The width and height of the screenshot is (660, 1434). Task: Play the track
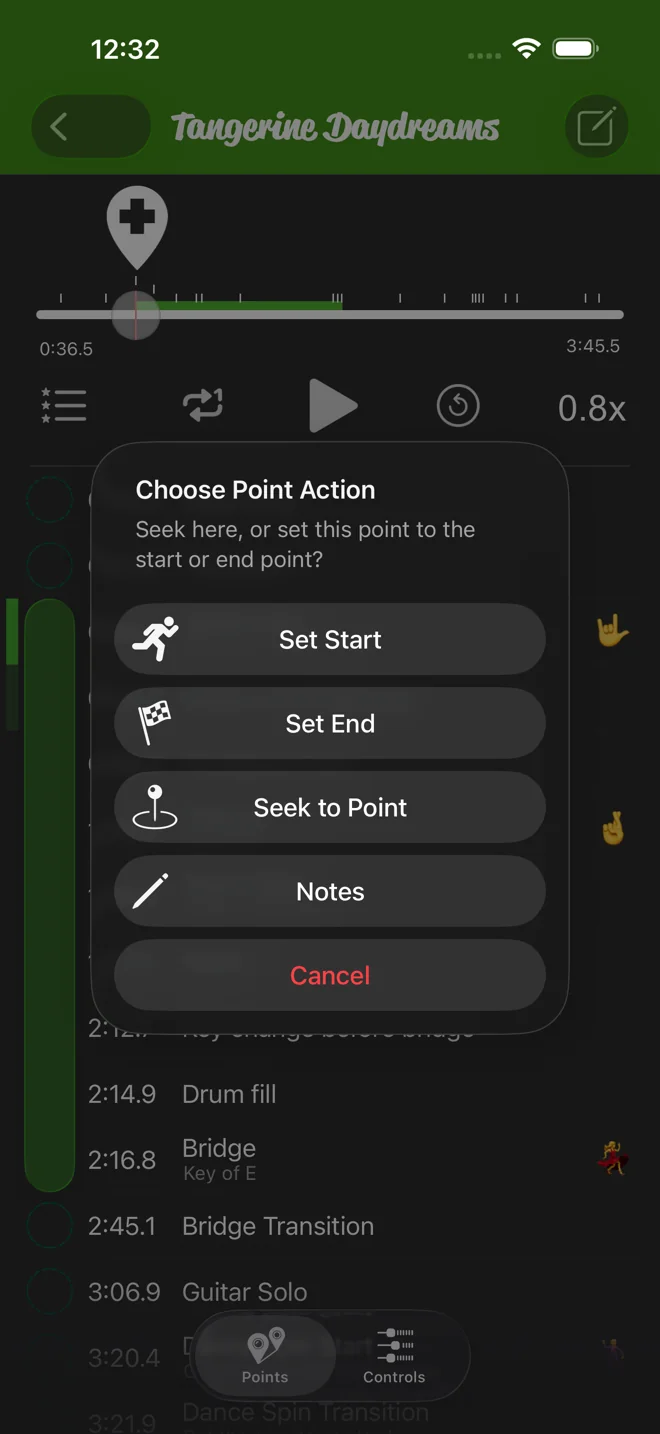pyautogui.click(x=332, y=406)
